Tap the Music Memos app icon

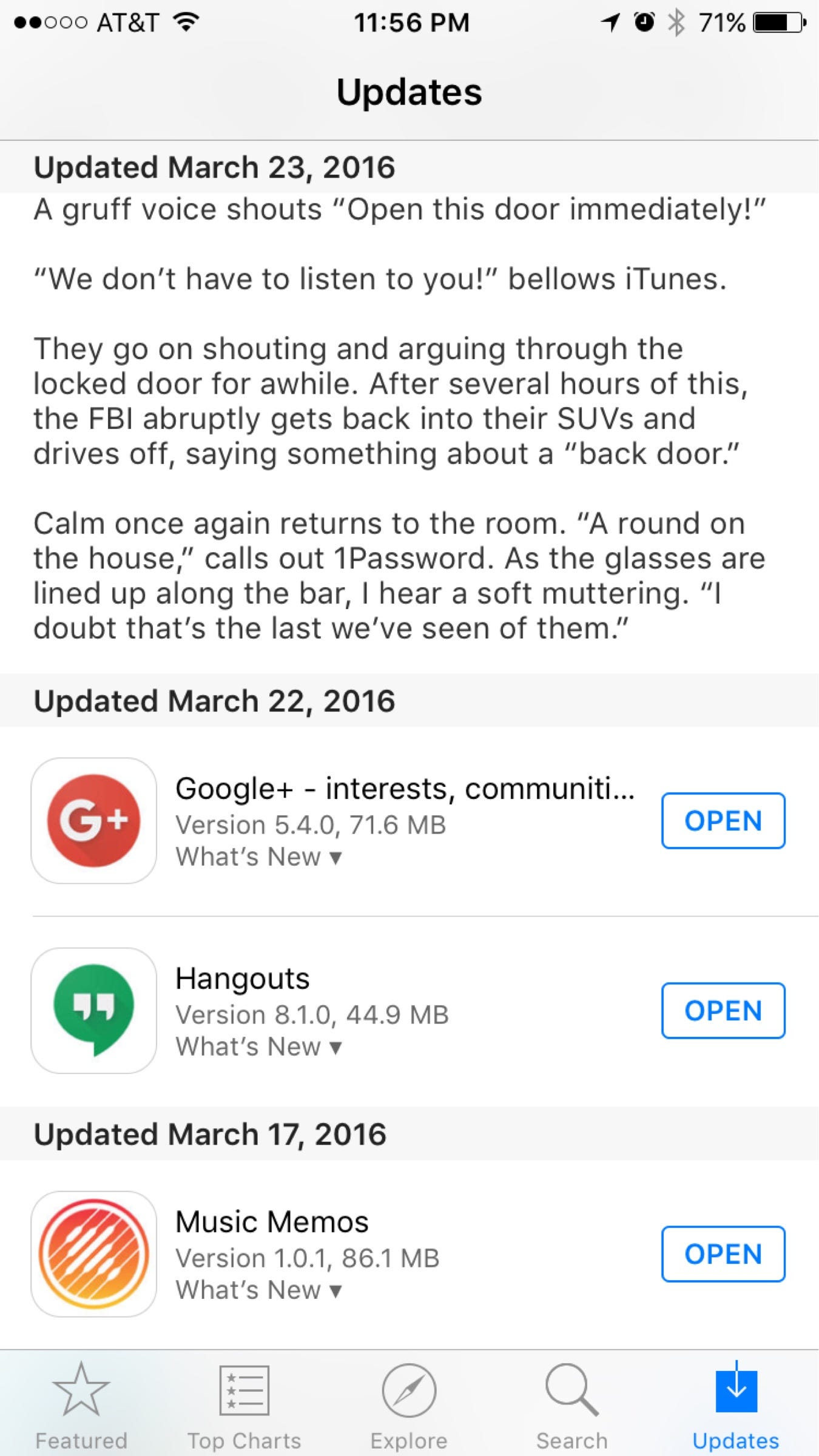[x=94, y=1254]
